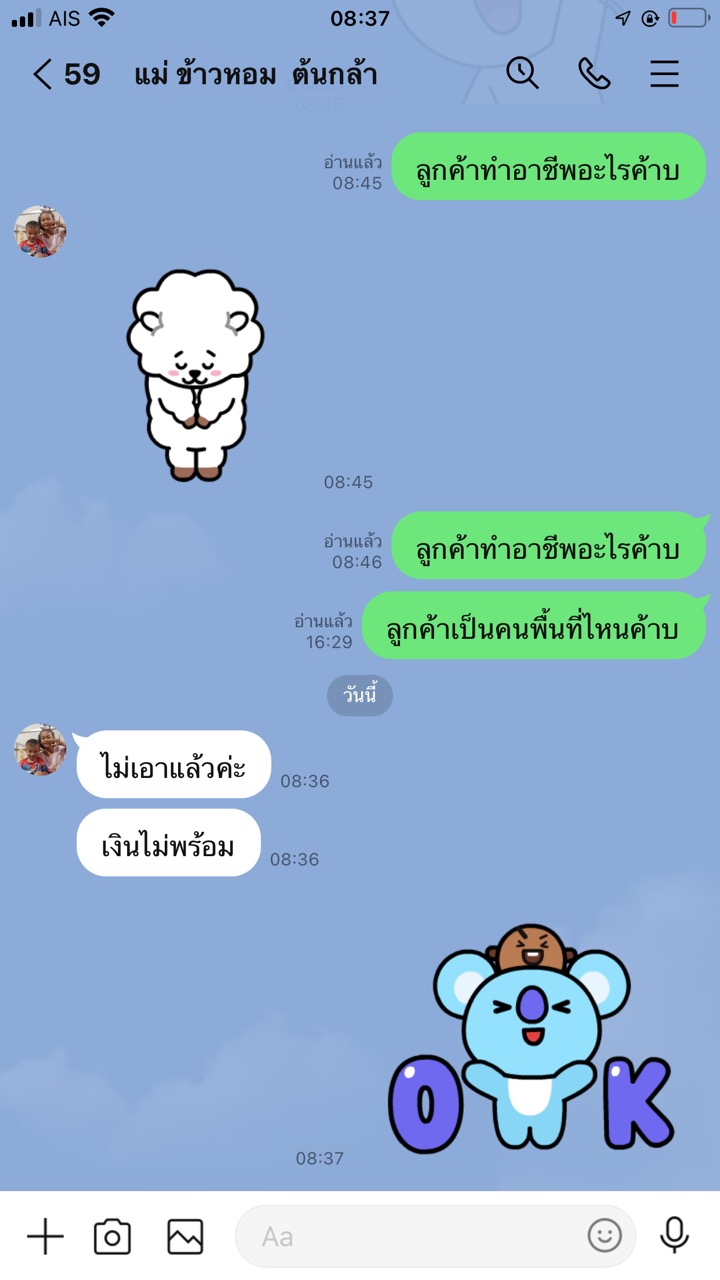Go back to the chat list
This screenshot has height=1280, width=720.
[x=42, y=74]
